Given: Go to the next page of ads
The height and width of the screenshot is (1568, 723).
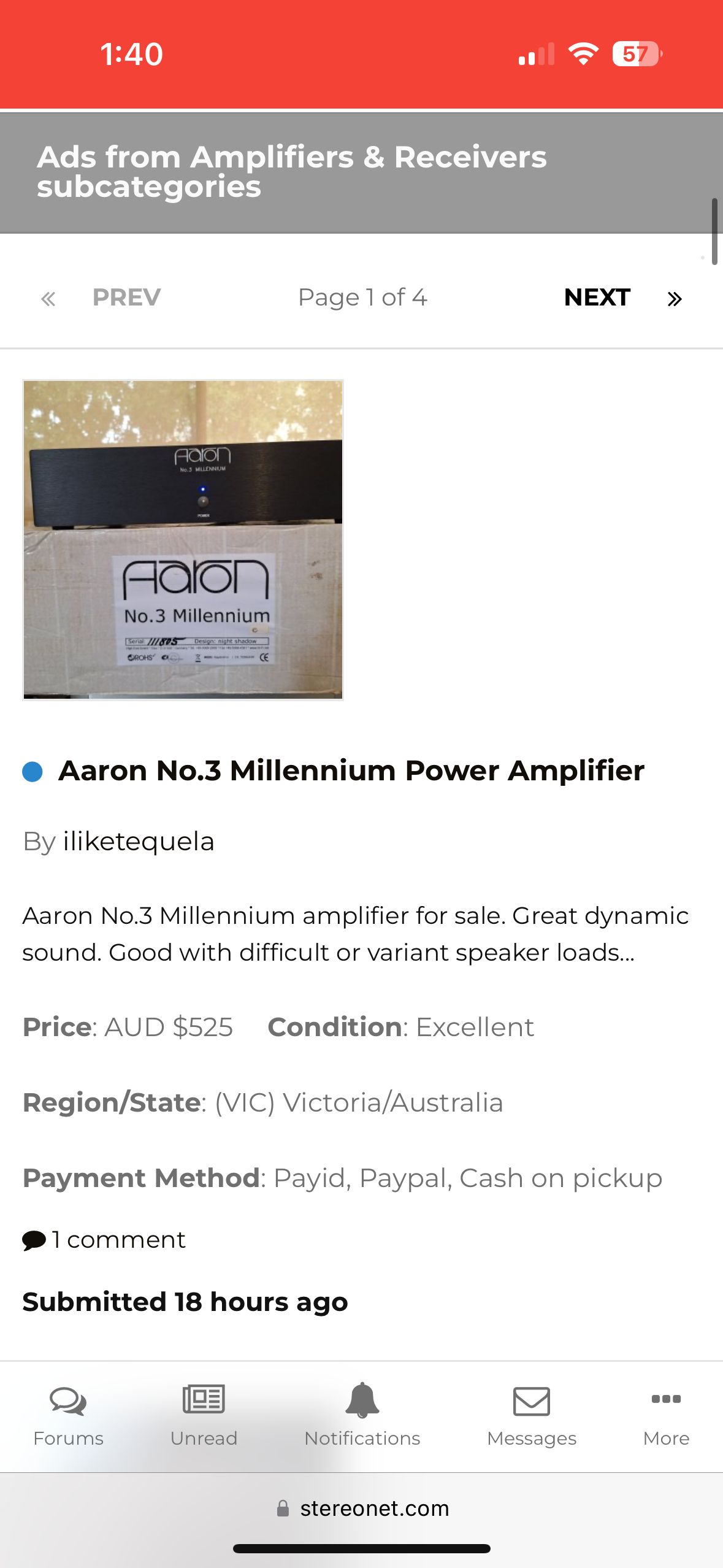Looking at the screenshot, I should click(597, 298).
